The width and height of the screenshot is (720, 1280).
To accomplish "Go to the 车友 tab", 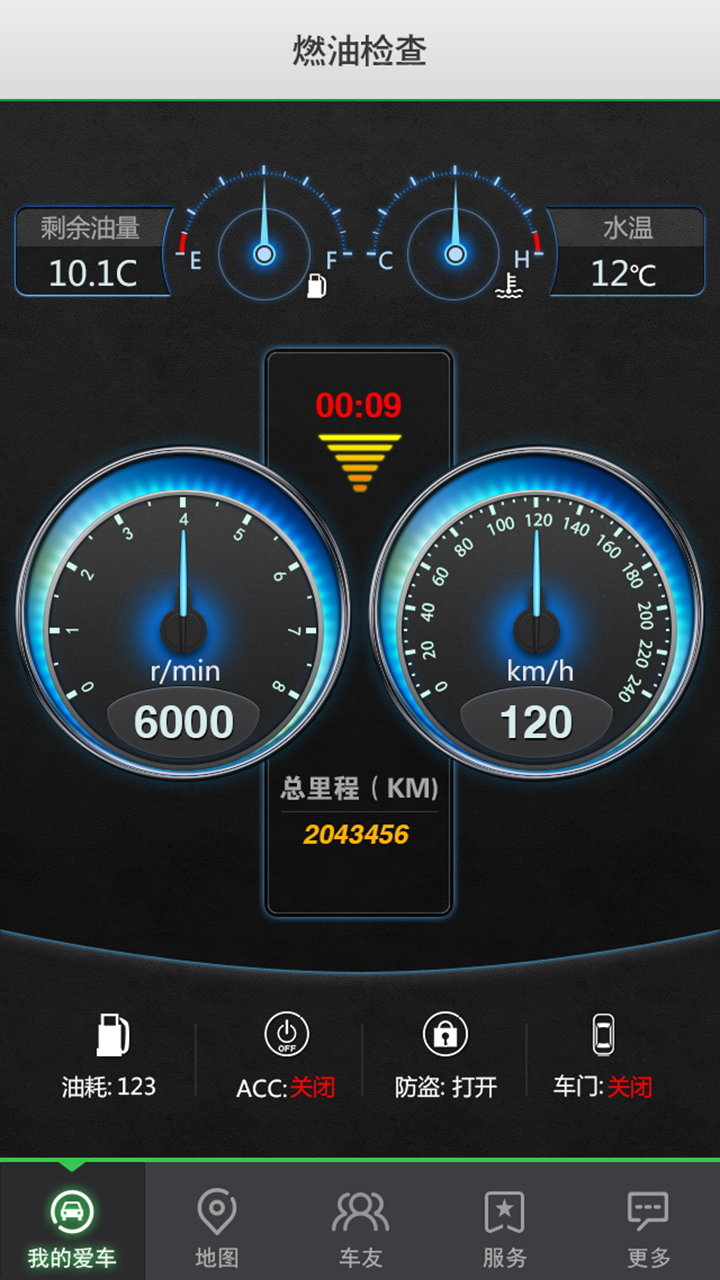I will coord(360,1224).
